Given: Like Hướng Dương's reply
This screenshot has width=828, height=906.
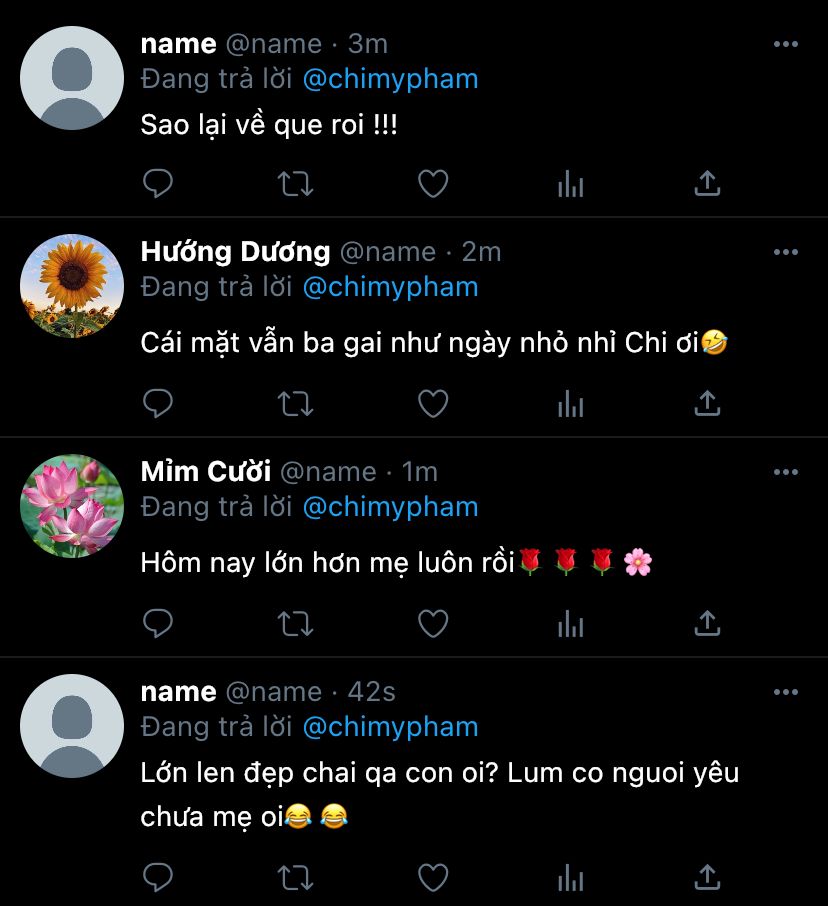Looking at the screenshot, I should (432, 403).
